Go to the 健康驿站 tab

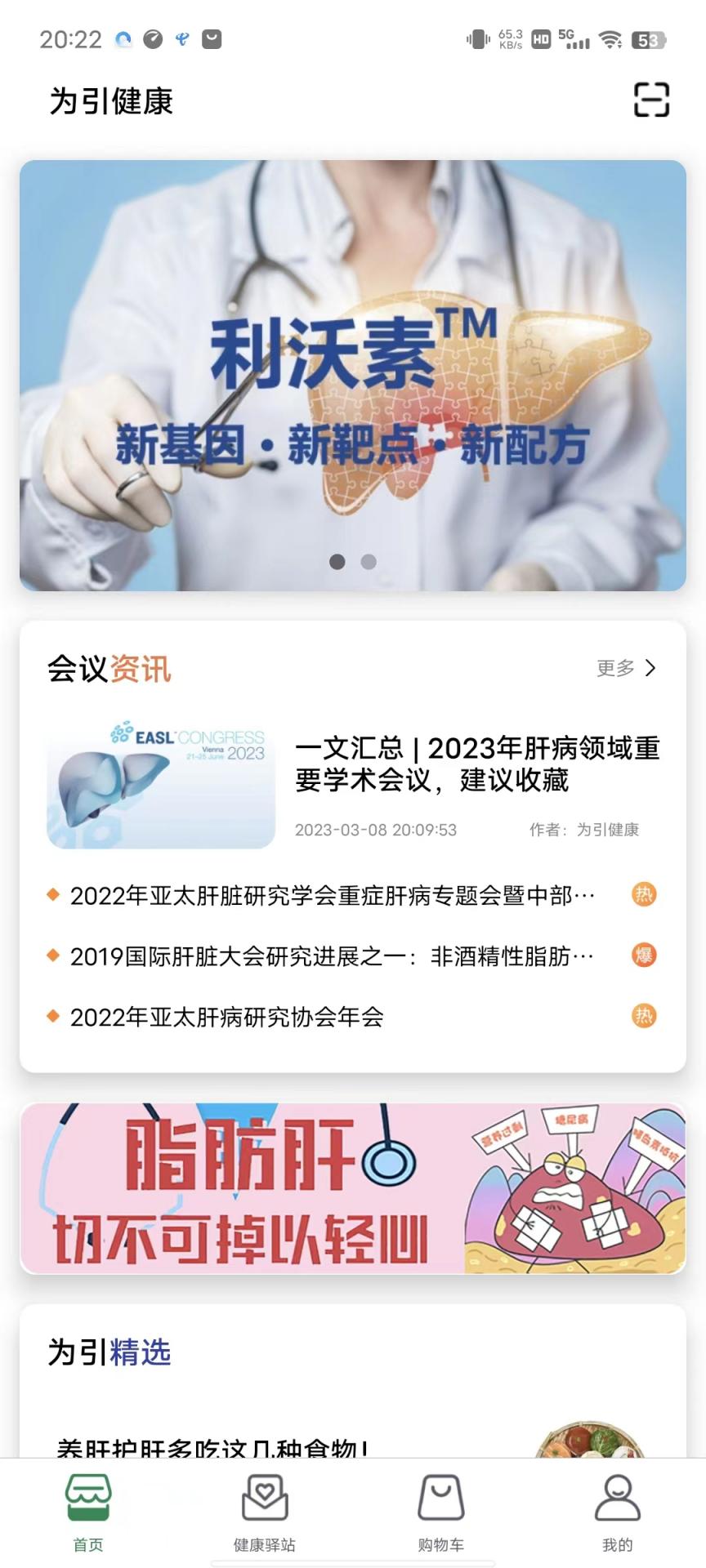pos(265,1512)
